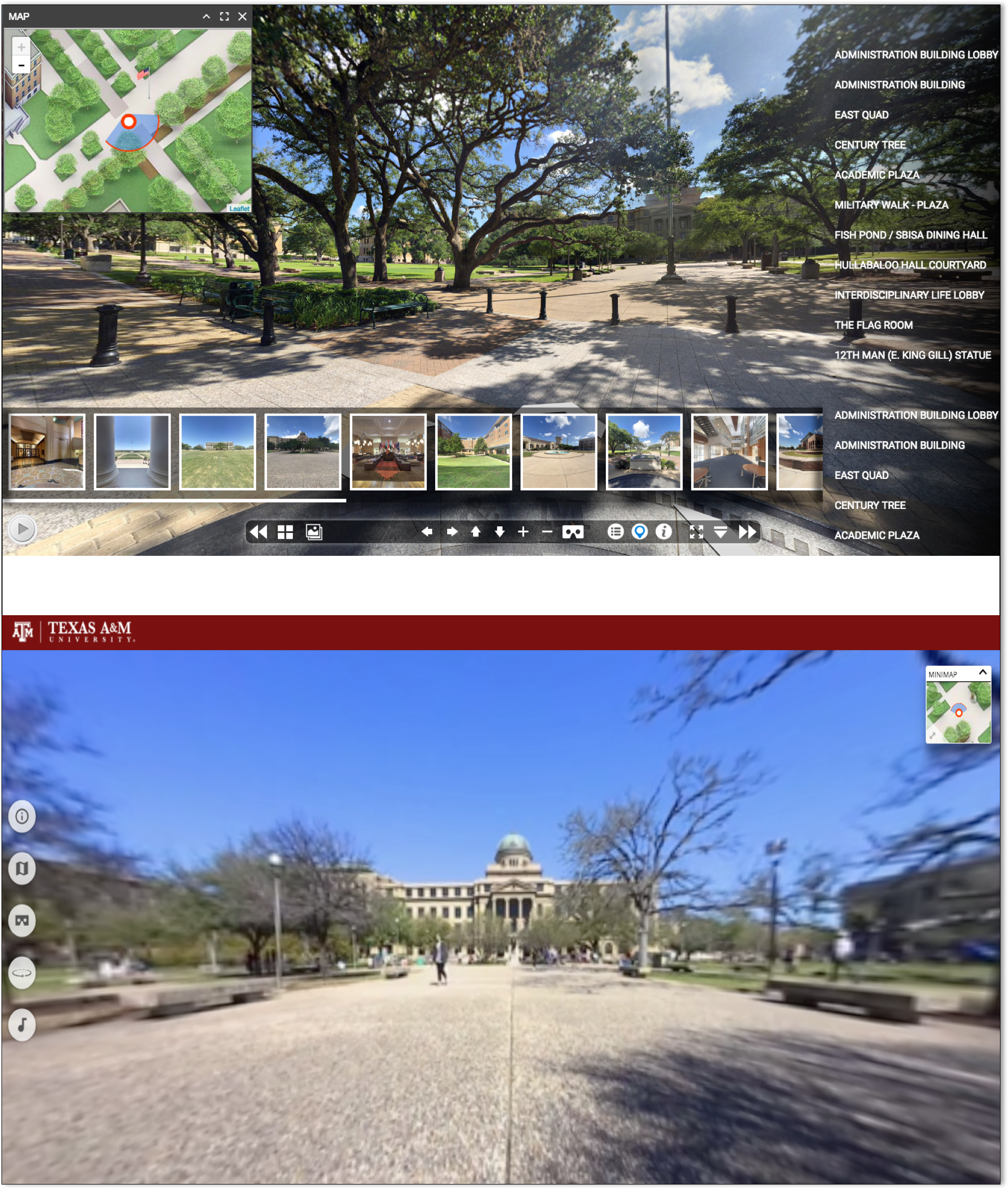
Task: Close the MAP panel
Action: 243,16
